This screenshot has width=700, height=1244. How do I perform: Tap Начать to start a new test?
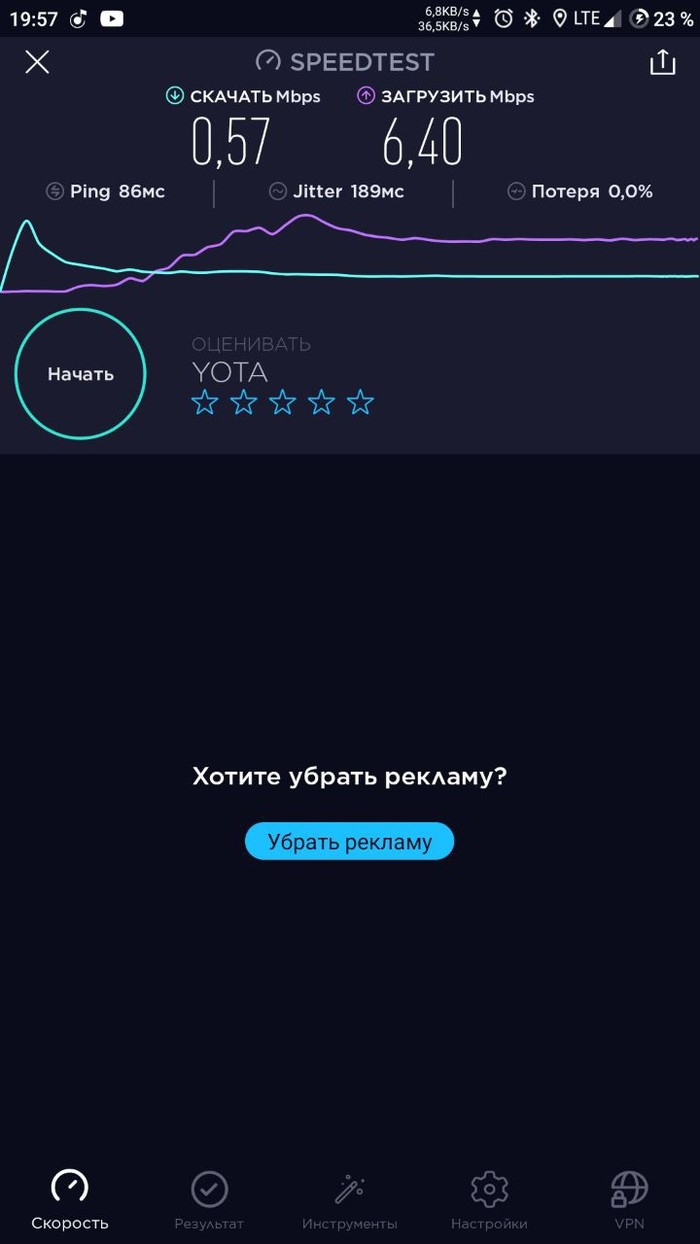pos(80,374)
